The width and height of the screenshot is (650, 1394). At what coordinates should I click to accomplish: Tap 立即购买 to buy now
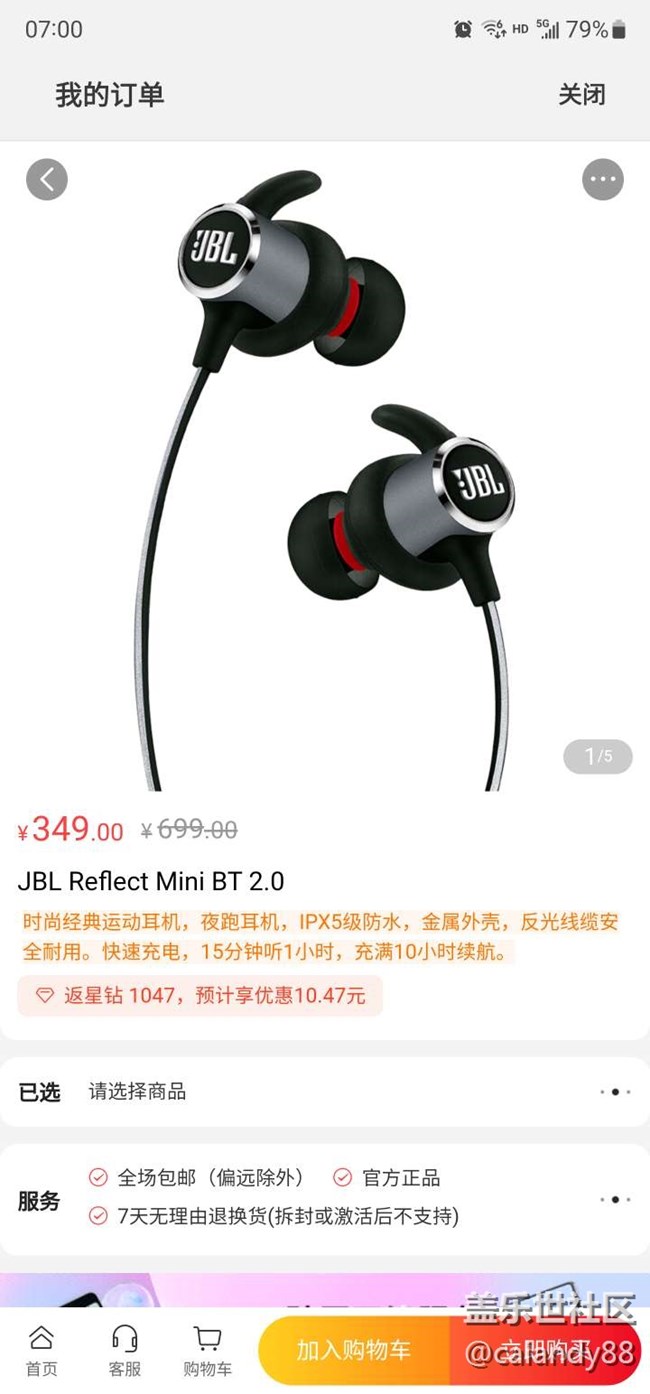click(547, 1350)
